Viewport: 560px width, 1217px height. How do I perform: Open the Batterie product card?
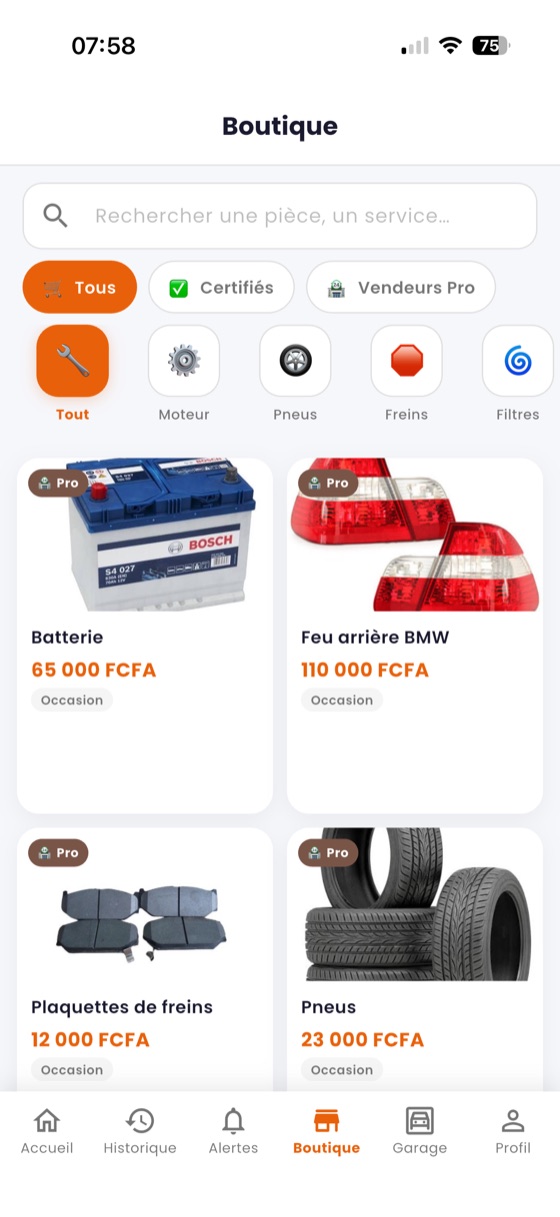click(x=145, y=636)
